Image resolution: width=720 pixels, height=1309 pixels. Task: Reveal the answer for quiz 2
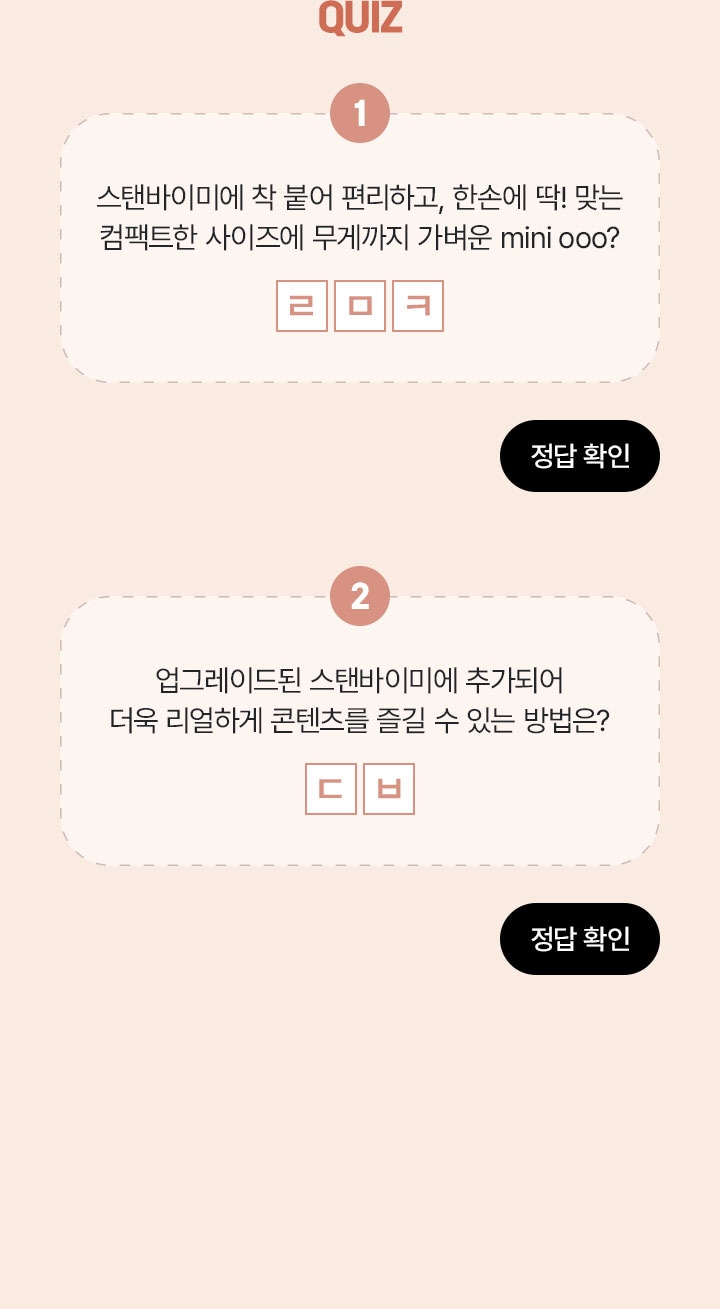pos(580,939)
